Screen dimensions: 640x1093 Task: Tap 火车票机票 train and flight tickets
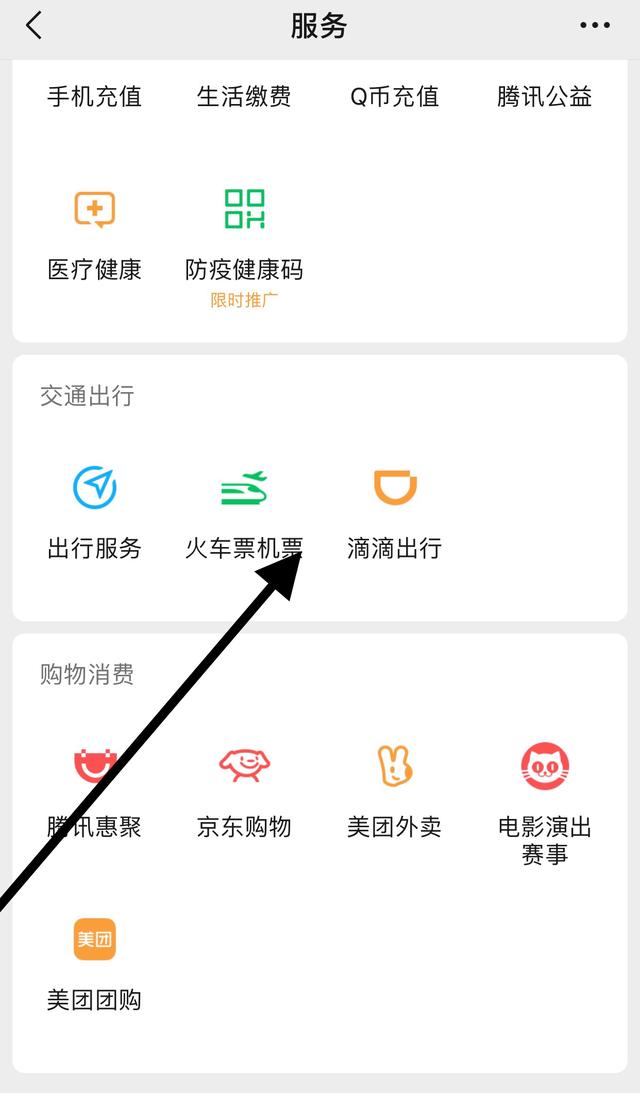pos(244,514)
